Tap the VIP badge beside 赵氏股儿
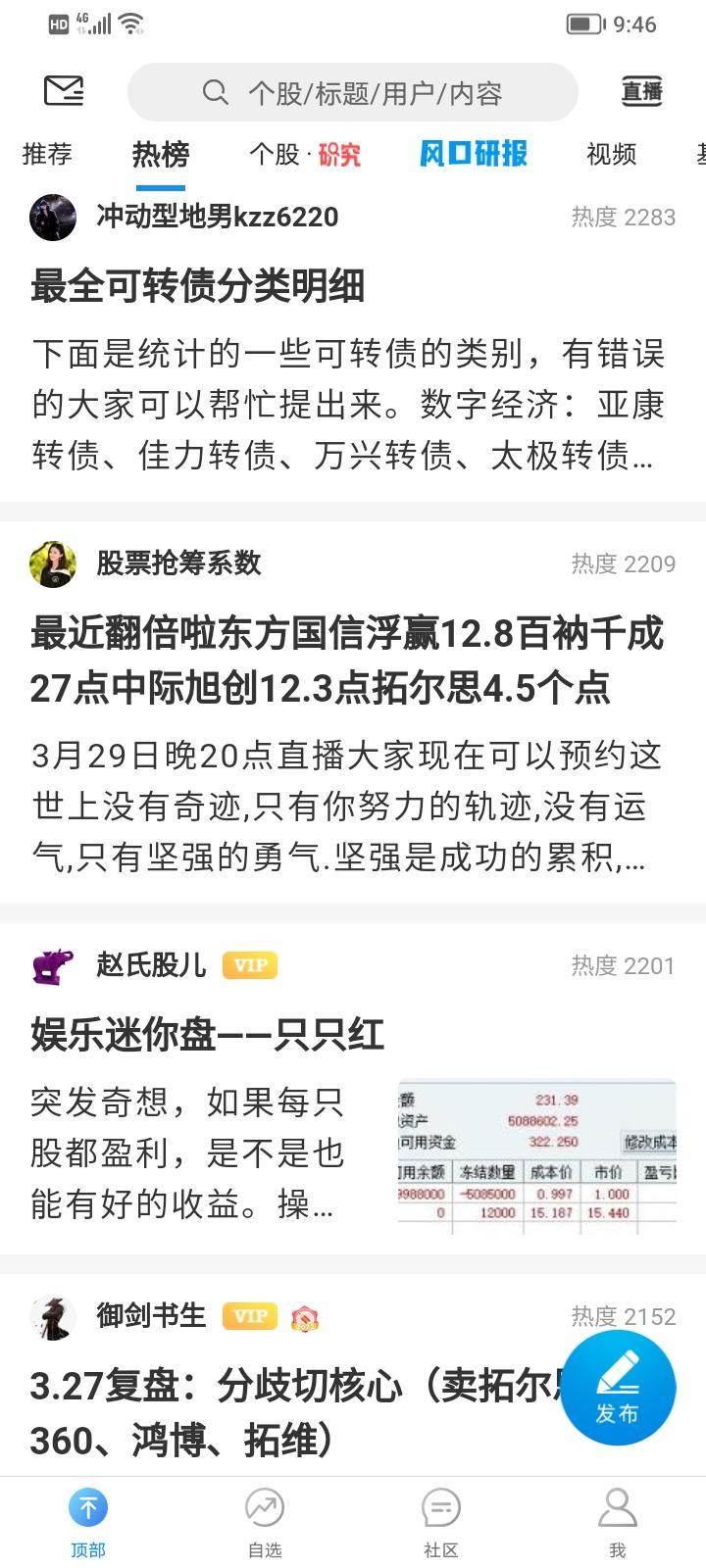 pos(250,964)
